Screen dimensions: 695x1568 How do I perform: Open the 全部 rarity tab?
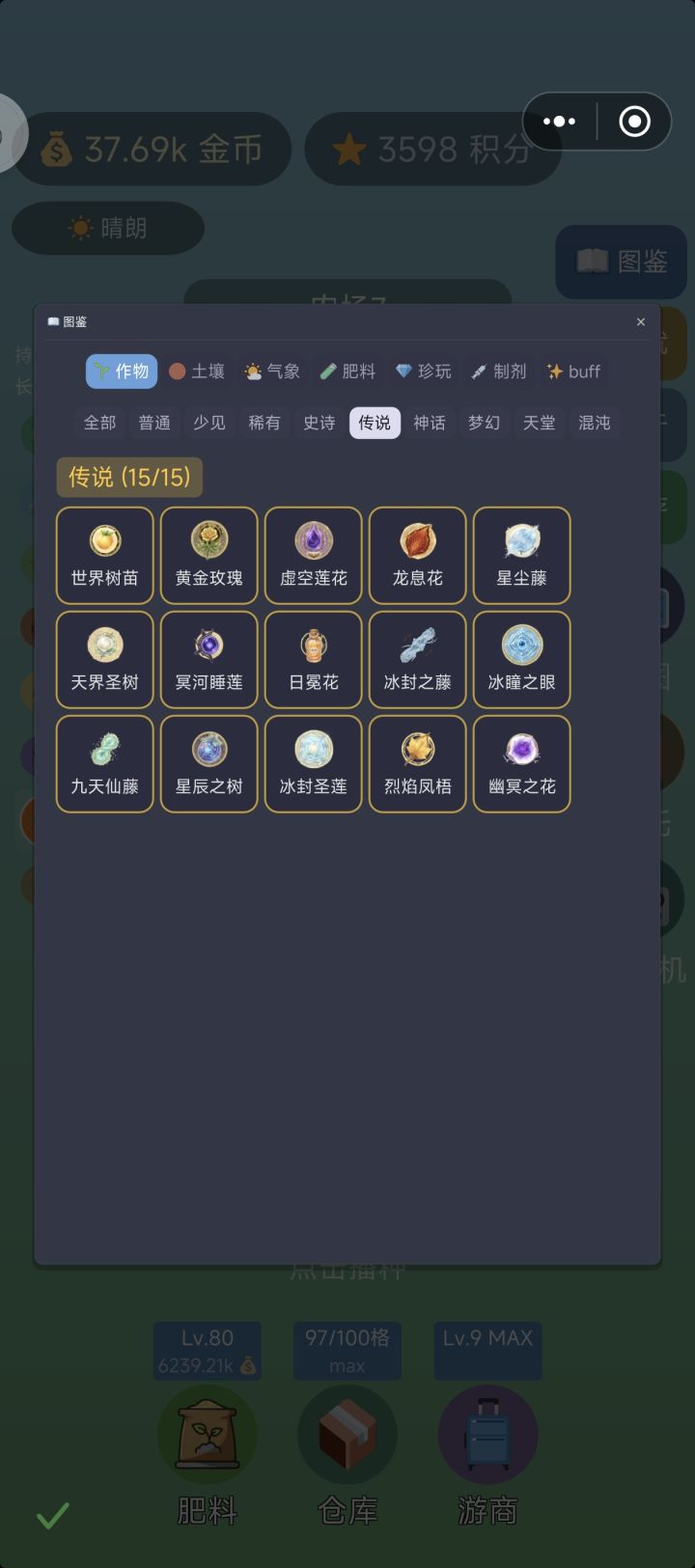pos(99,423)
